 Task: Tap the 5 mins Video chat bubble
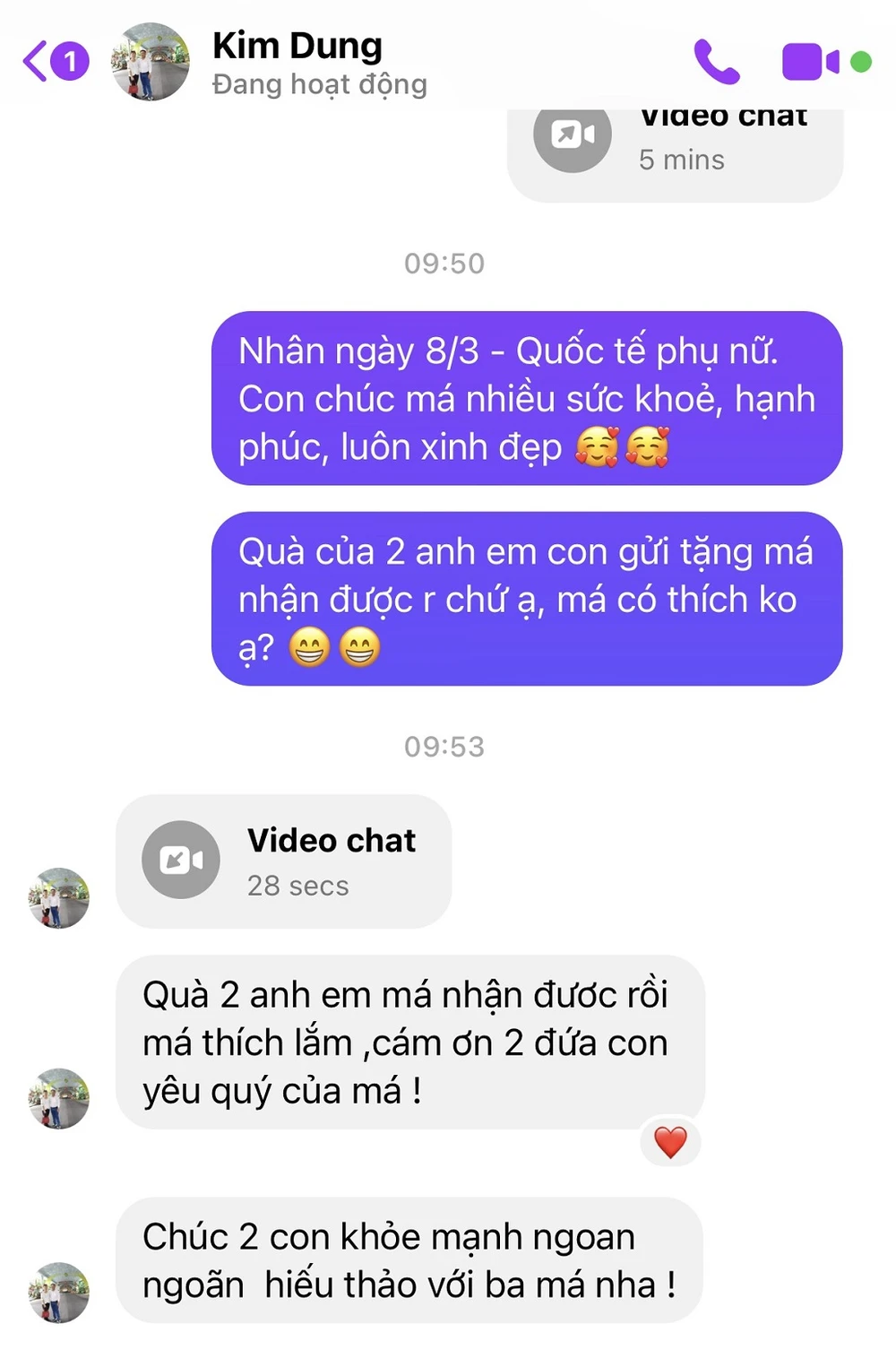click(675, 148)
